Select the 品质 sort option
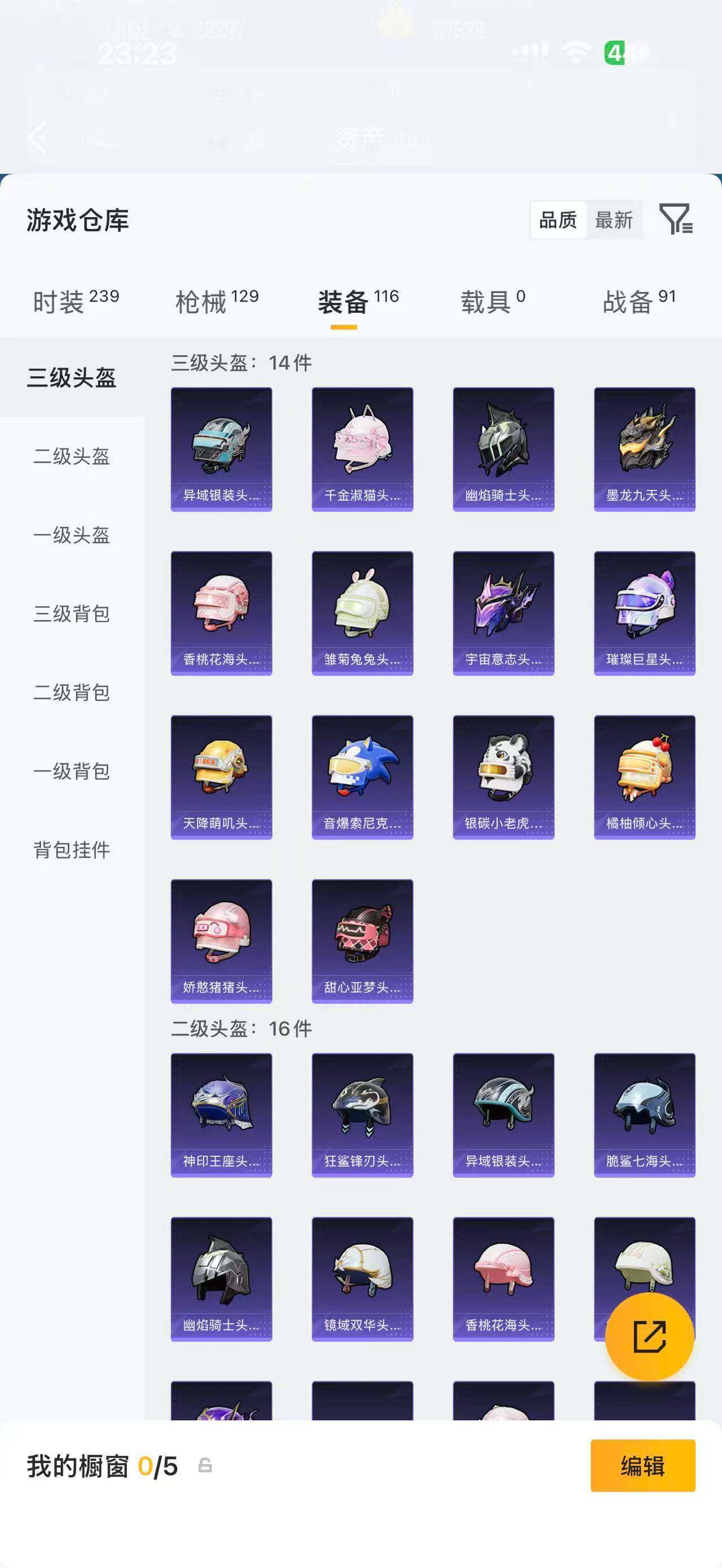 [558, 220]
